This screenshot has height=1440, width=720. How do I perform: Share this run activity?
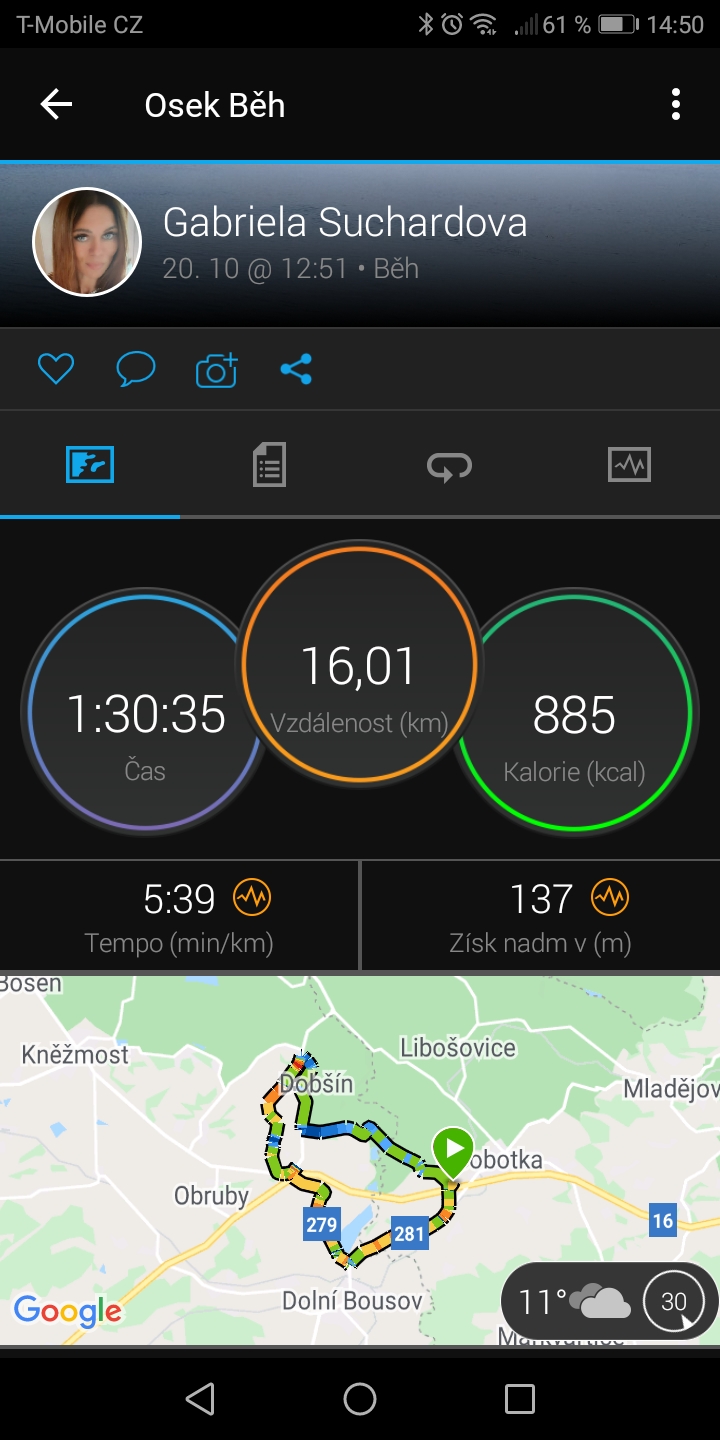[296, 370]
